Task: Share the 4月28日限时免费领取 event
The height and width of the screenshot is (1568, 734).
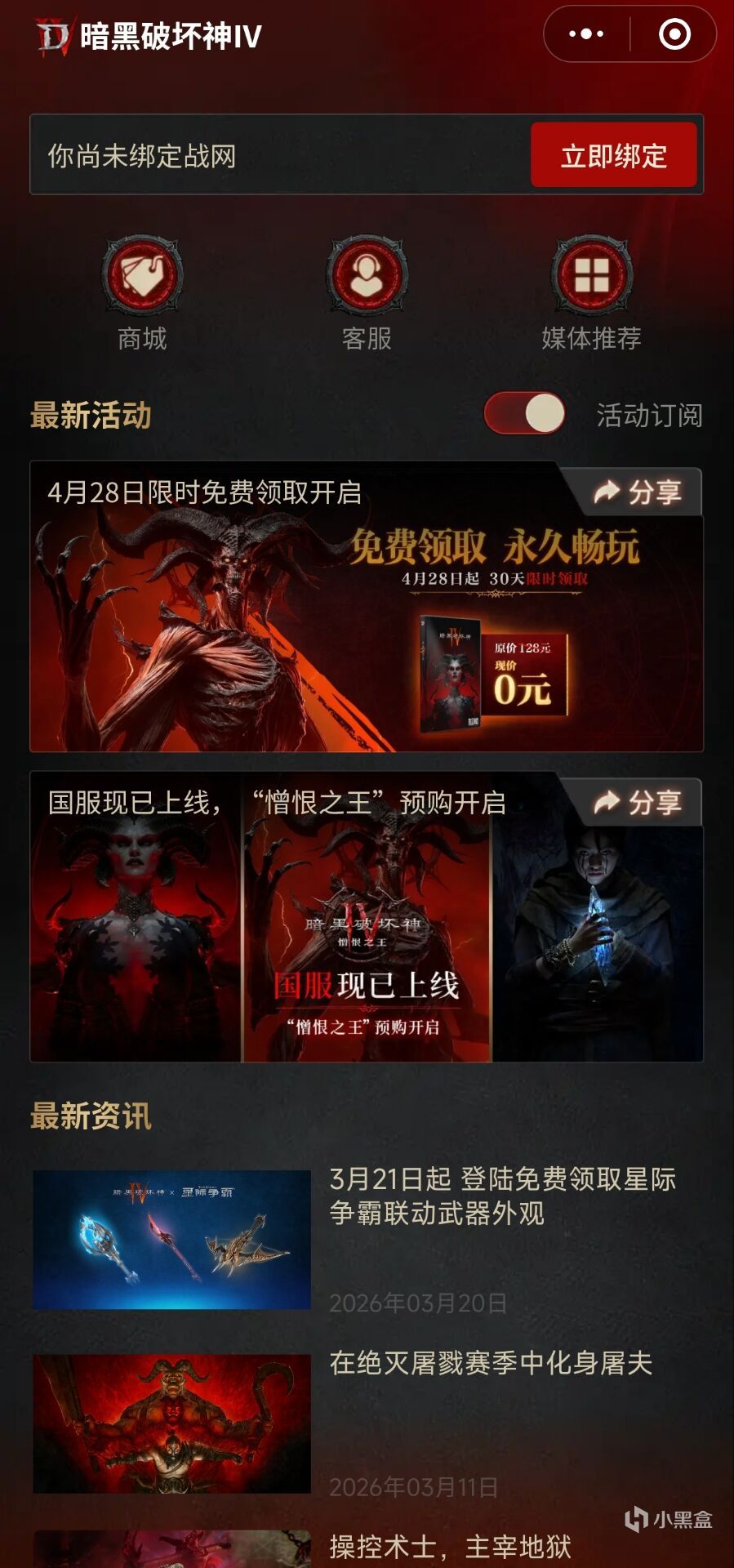Action: point(638,492)
